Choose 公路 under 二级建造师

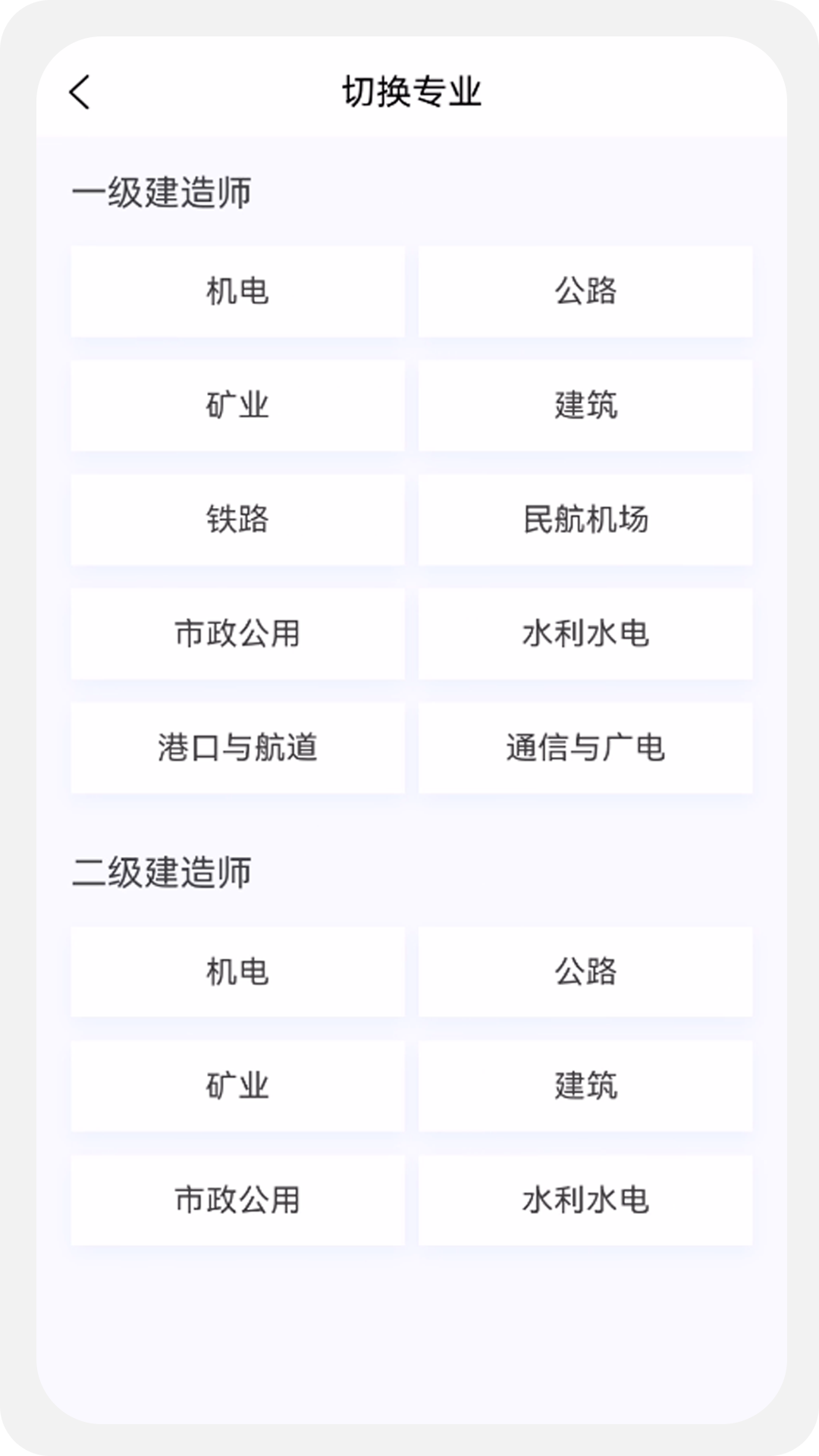[x=585, y=971]
